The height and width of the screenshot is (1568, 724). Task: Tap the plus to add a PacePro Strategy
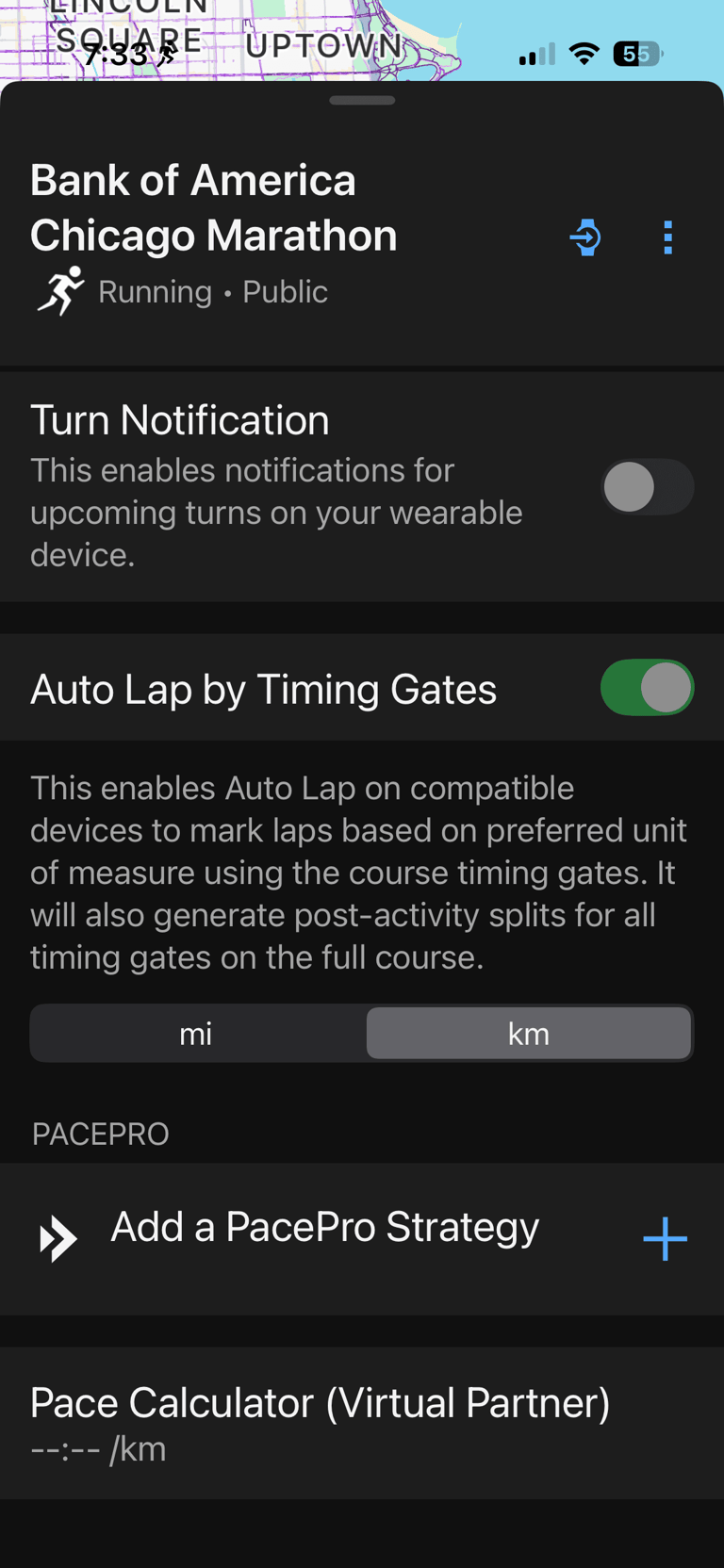pos(665,1238)
